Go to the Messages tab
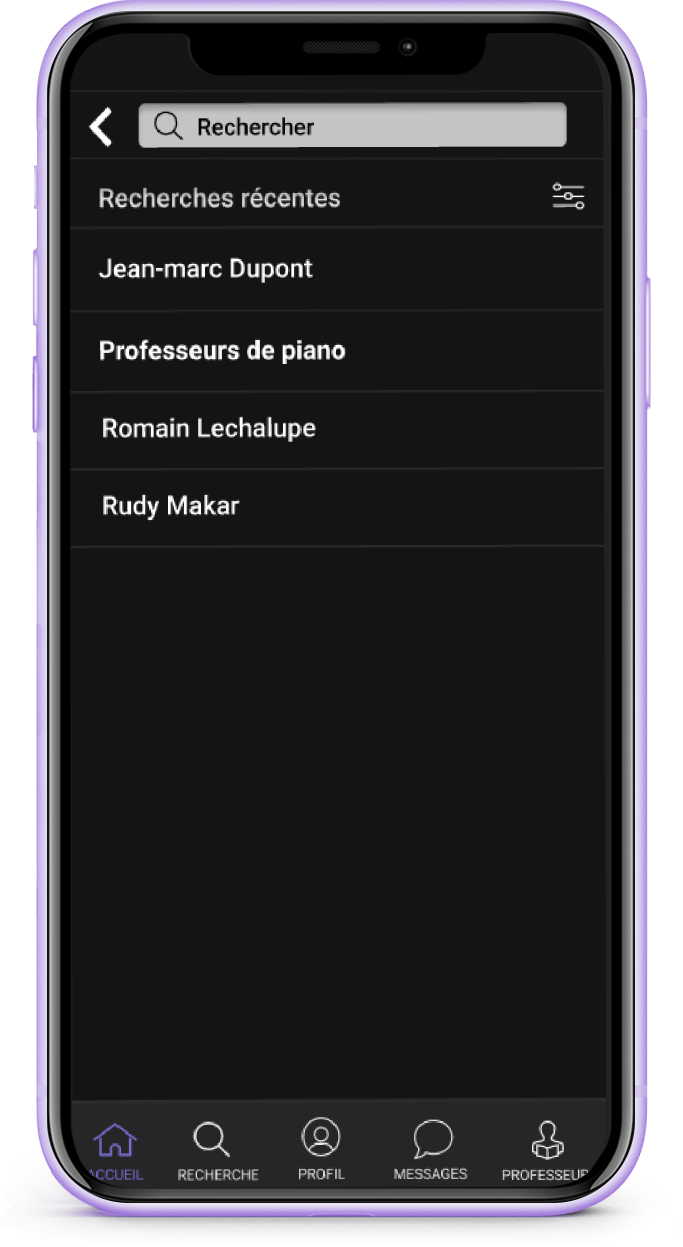The image size is (683, 1247). pyautogui.click(x=431, y=1152)
